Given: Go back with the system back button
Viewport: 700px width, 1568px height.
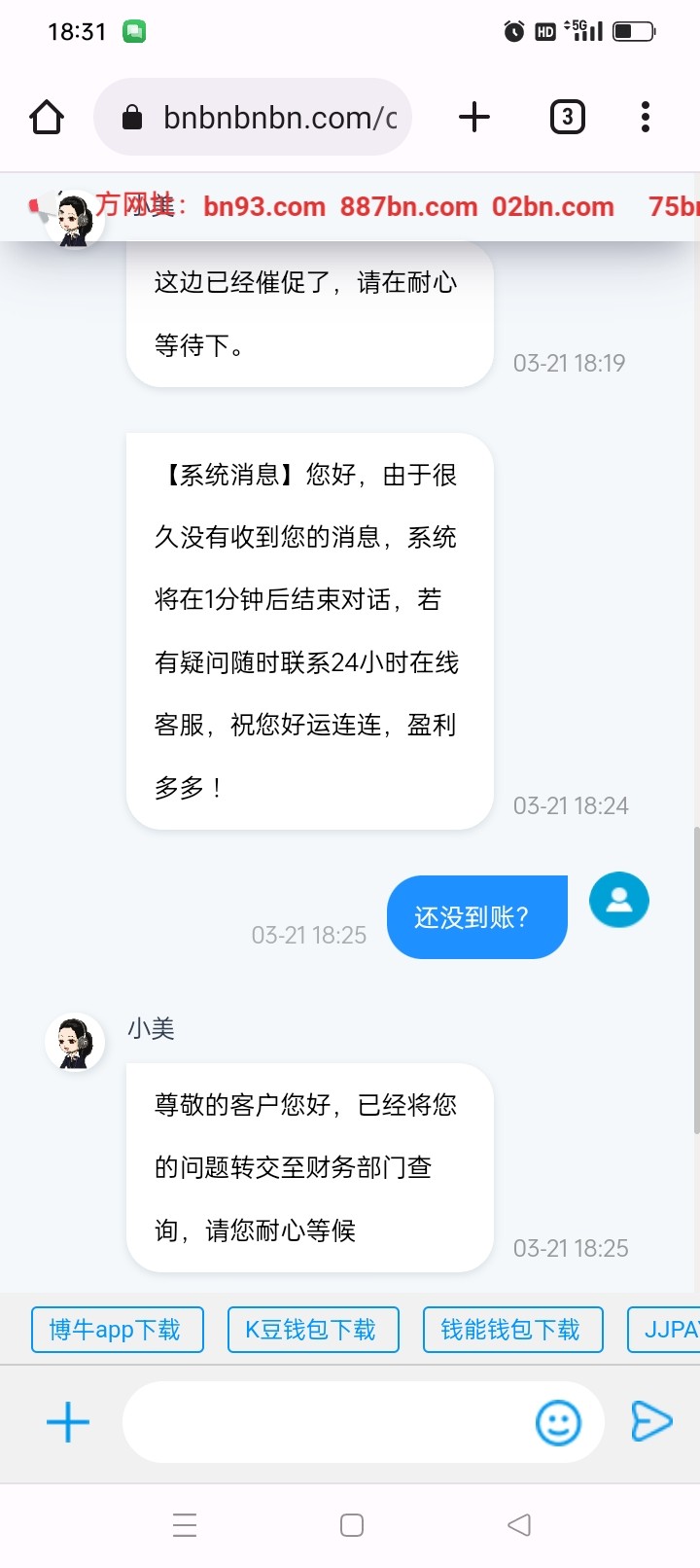Looking at the screenshot, I should (519, 1525).
